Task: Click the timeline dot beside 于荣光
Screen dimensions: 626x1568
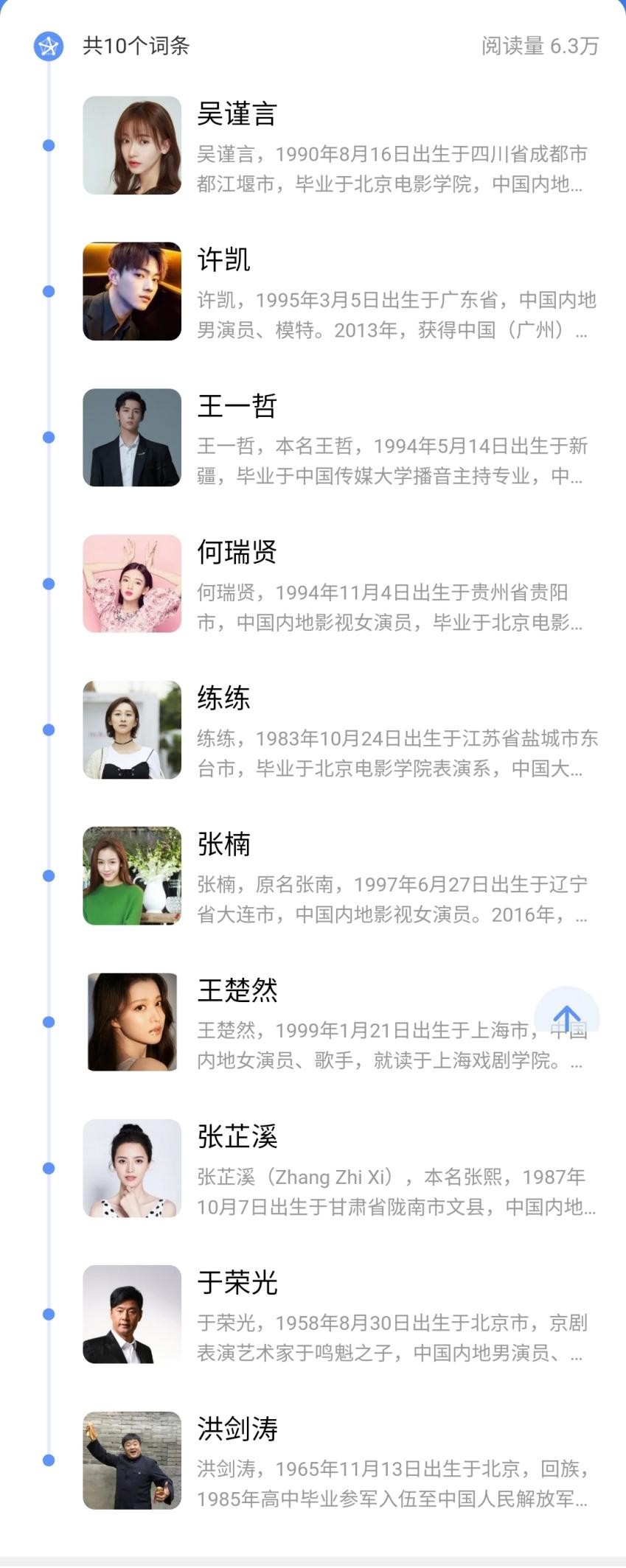Action: pos(47,1315)
